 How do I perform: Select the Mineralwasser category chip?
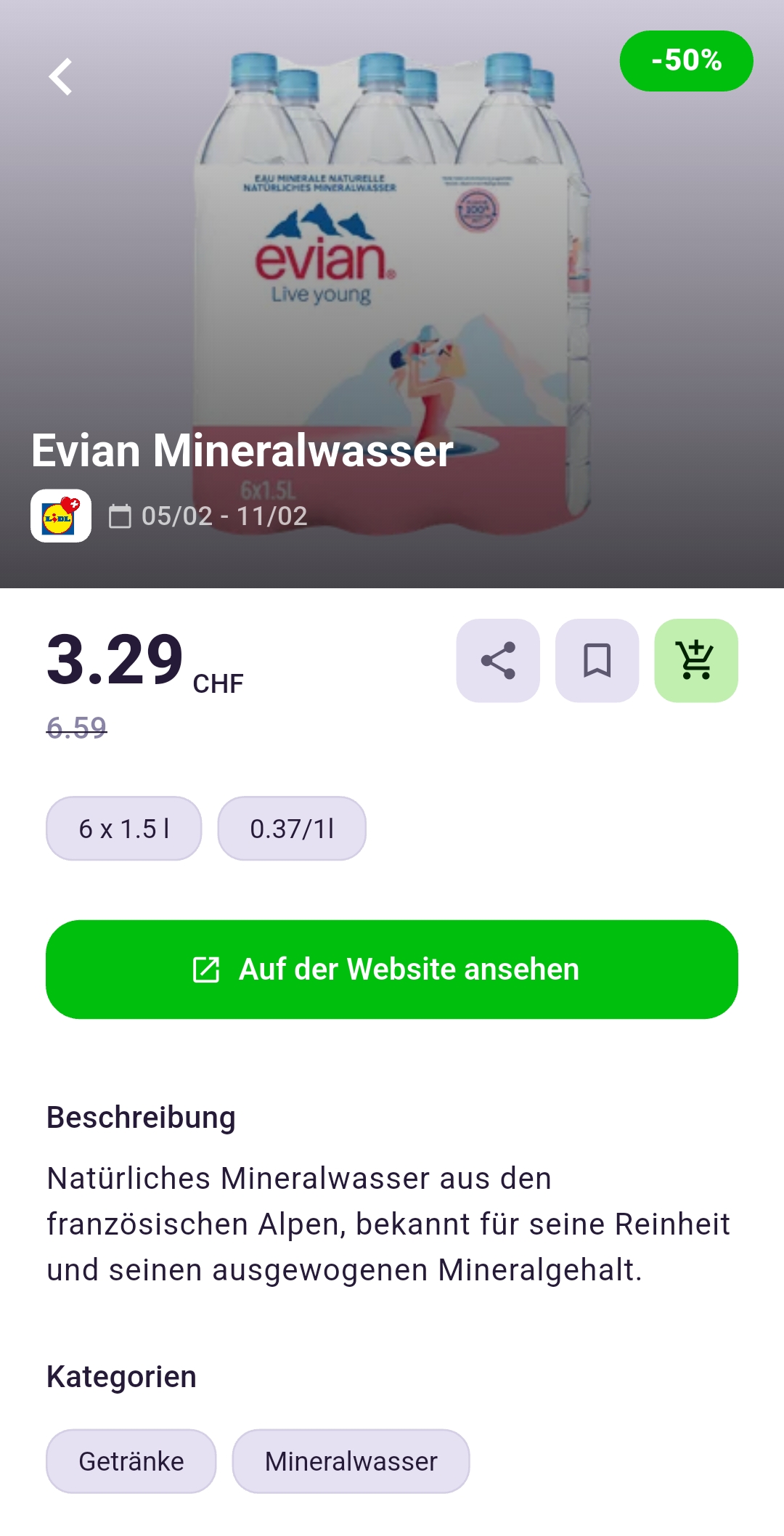point(351,1461)
